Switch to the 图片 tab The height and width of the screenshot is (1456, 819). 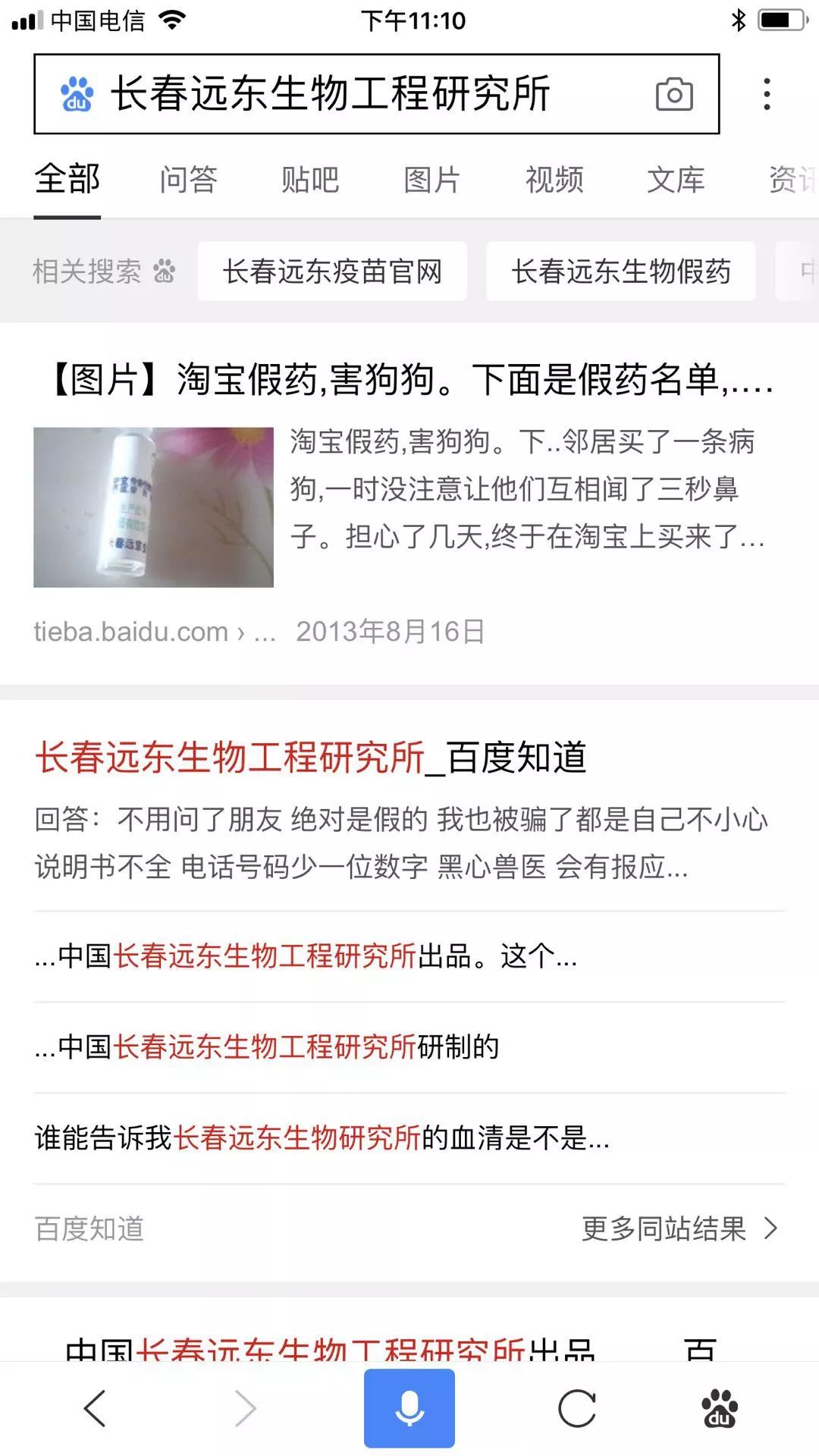[433, 180]
